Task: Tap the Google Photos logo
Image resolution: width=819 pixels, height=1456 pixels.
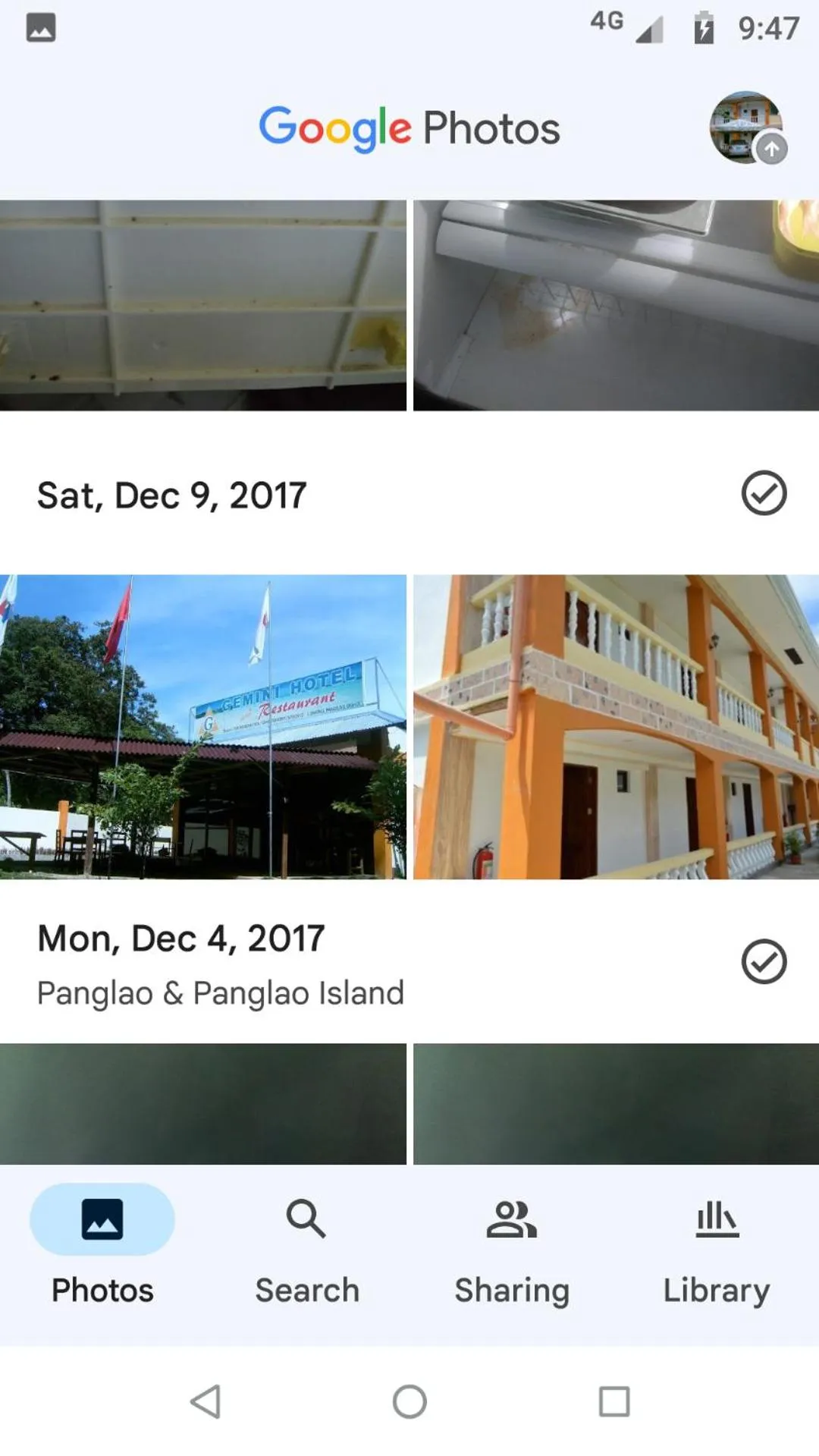Action: (x=409, y=127)
